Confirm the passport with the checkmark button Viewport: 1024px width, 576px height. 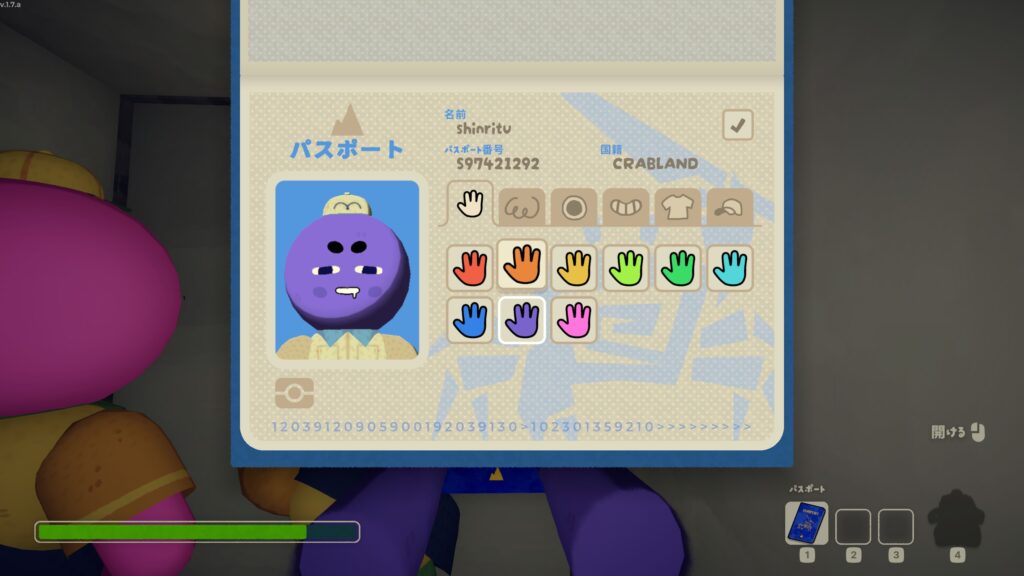pyautogui.click(x=738, y=125)
